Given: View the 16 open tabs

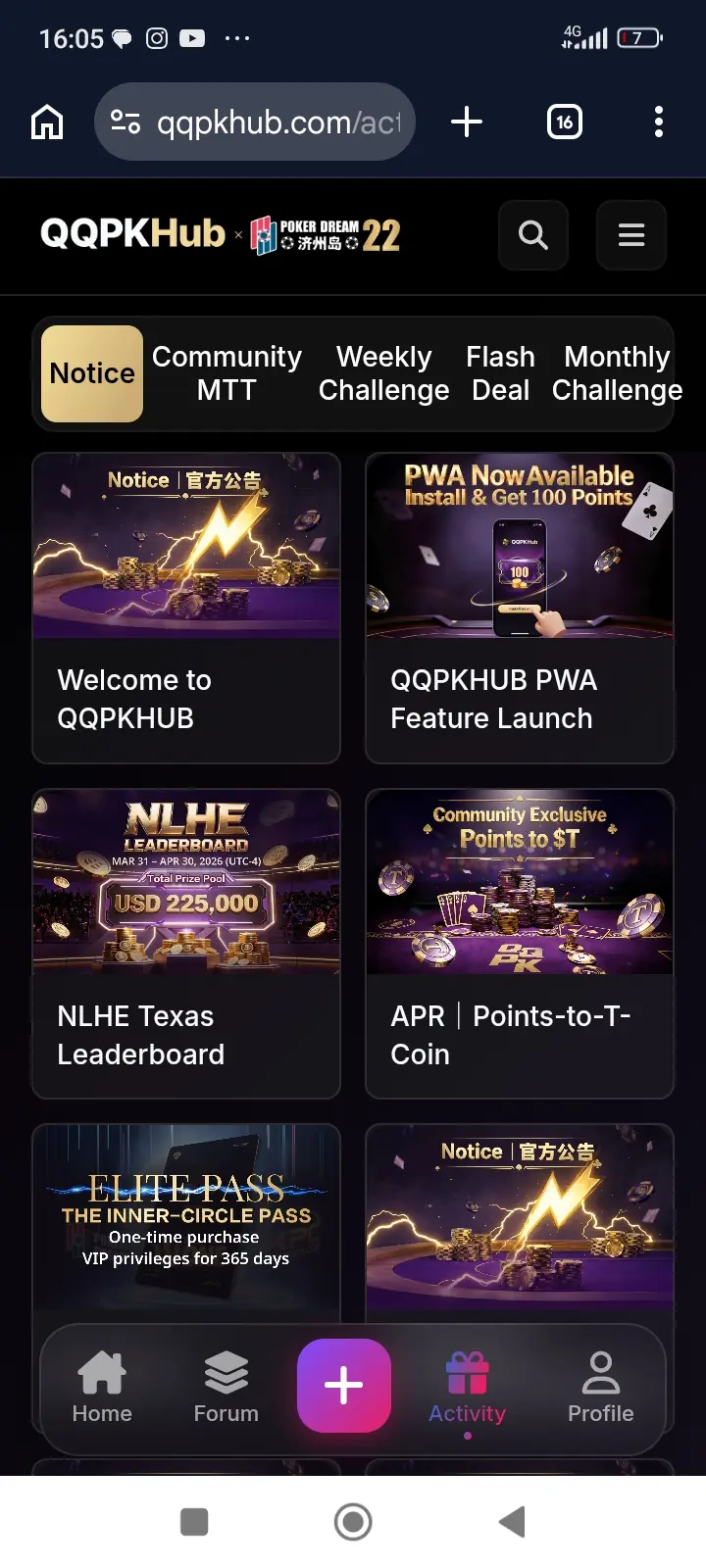Looking at the screenshot, I should pyautogui.click(x=564, y=122).
